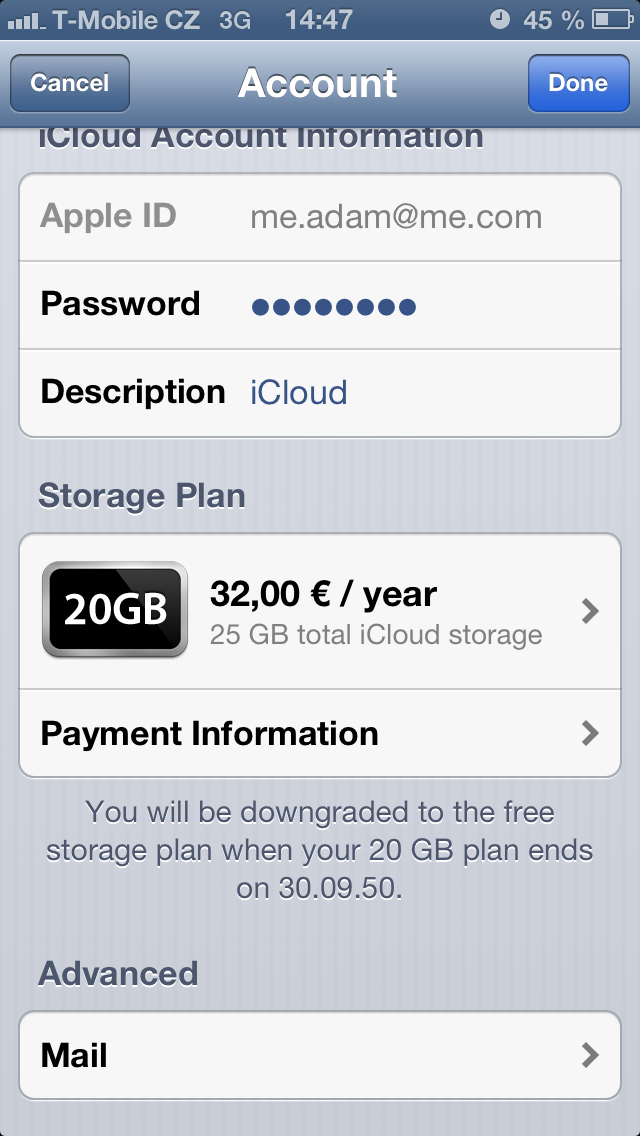Open Payment Information
The image size is (640, 1136).
(x=320, y=734)
